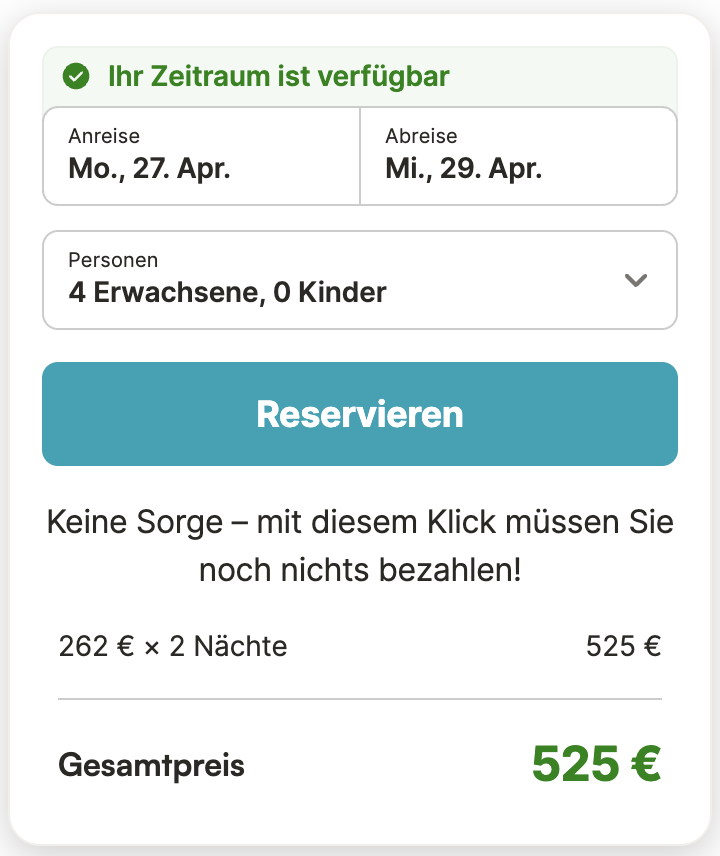The image size is (720, 856).
Task: Click the Gesamtpreis label
Action: point(152,766)
